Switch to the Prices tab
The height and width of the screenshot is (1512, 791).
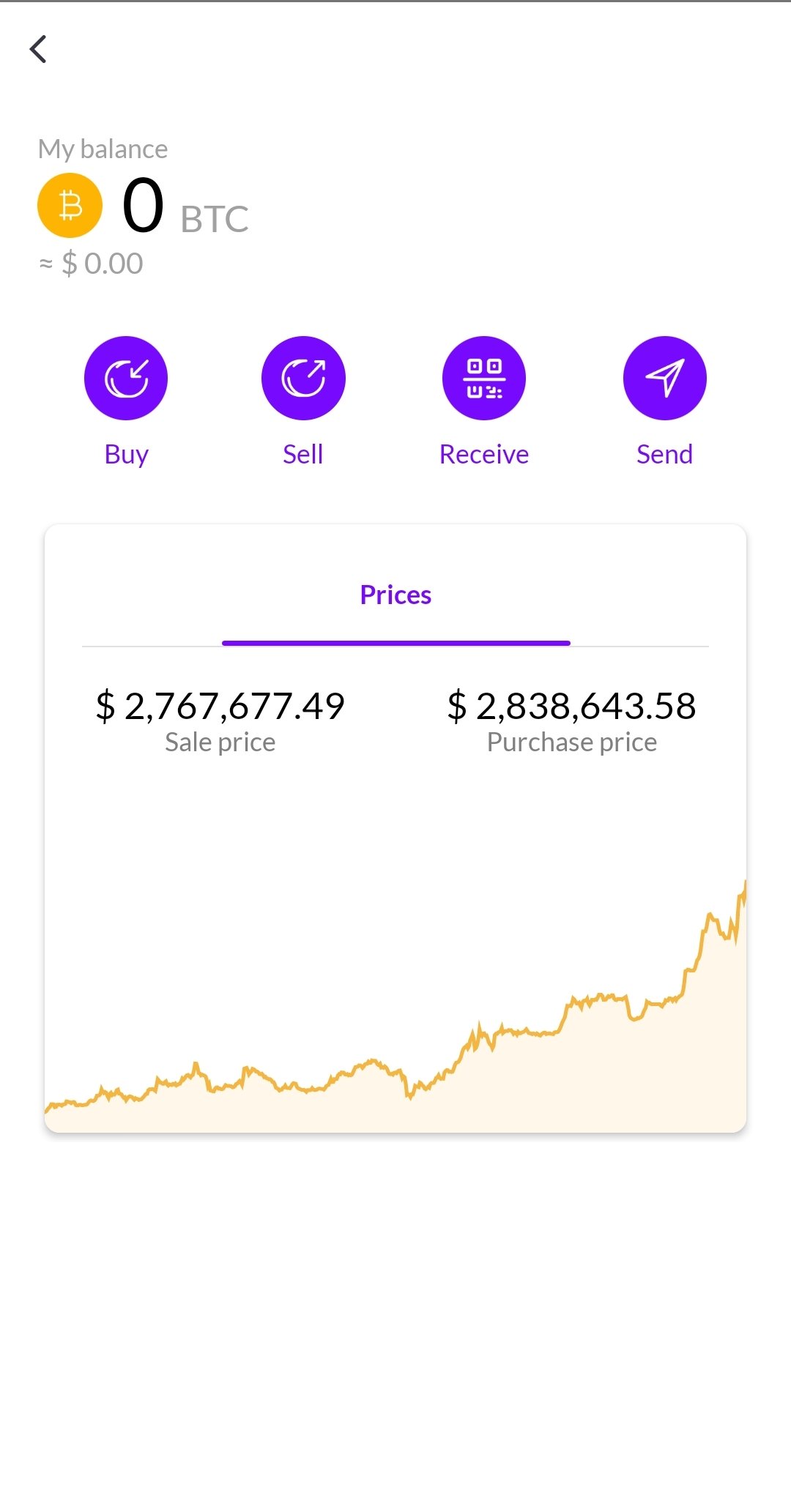395,595
